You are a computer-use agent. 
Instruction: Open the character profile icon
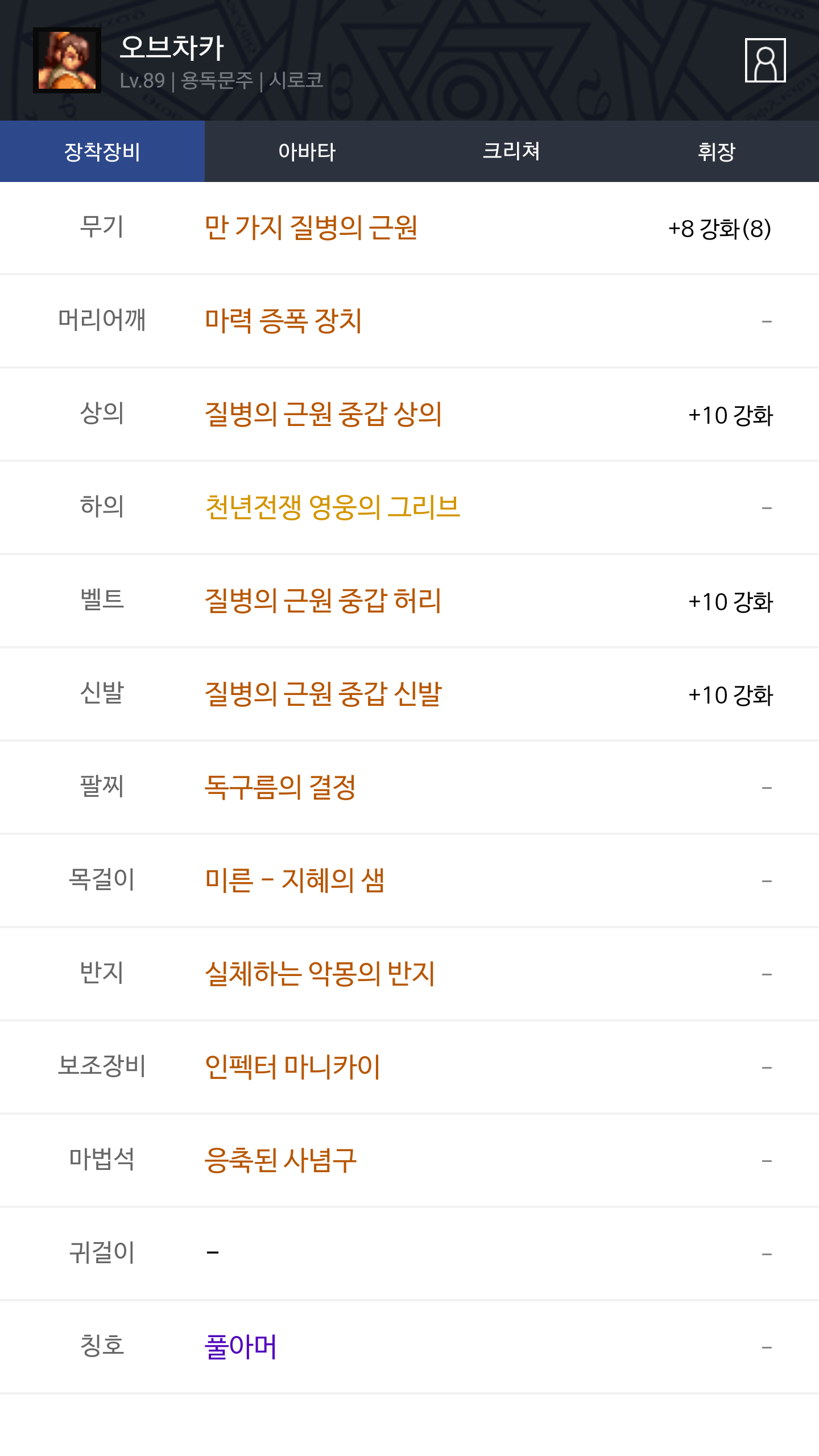pos(765,60)
